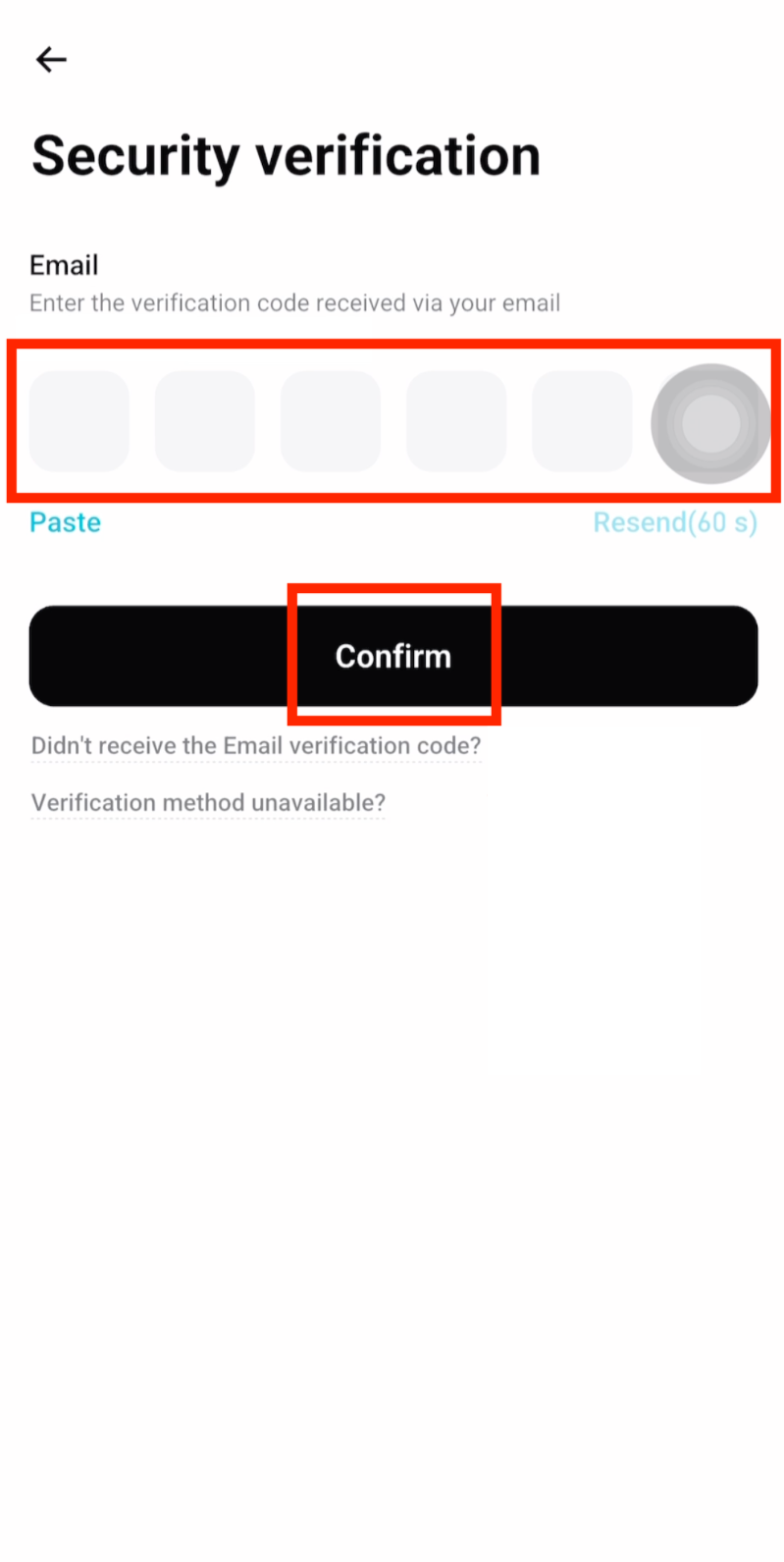Click the verification instruction text
Viewport: 784px width, 1562px height.
(295, 302)
